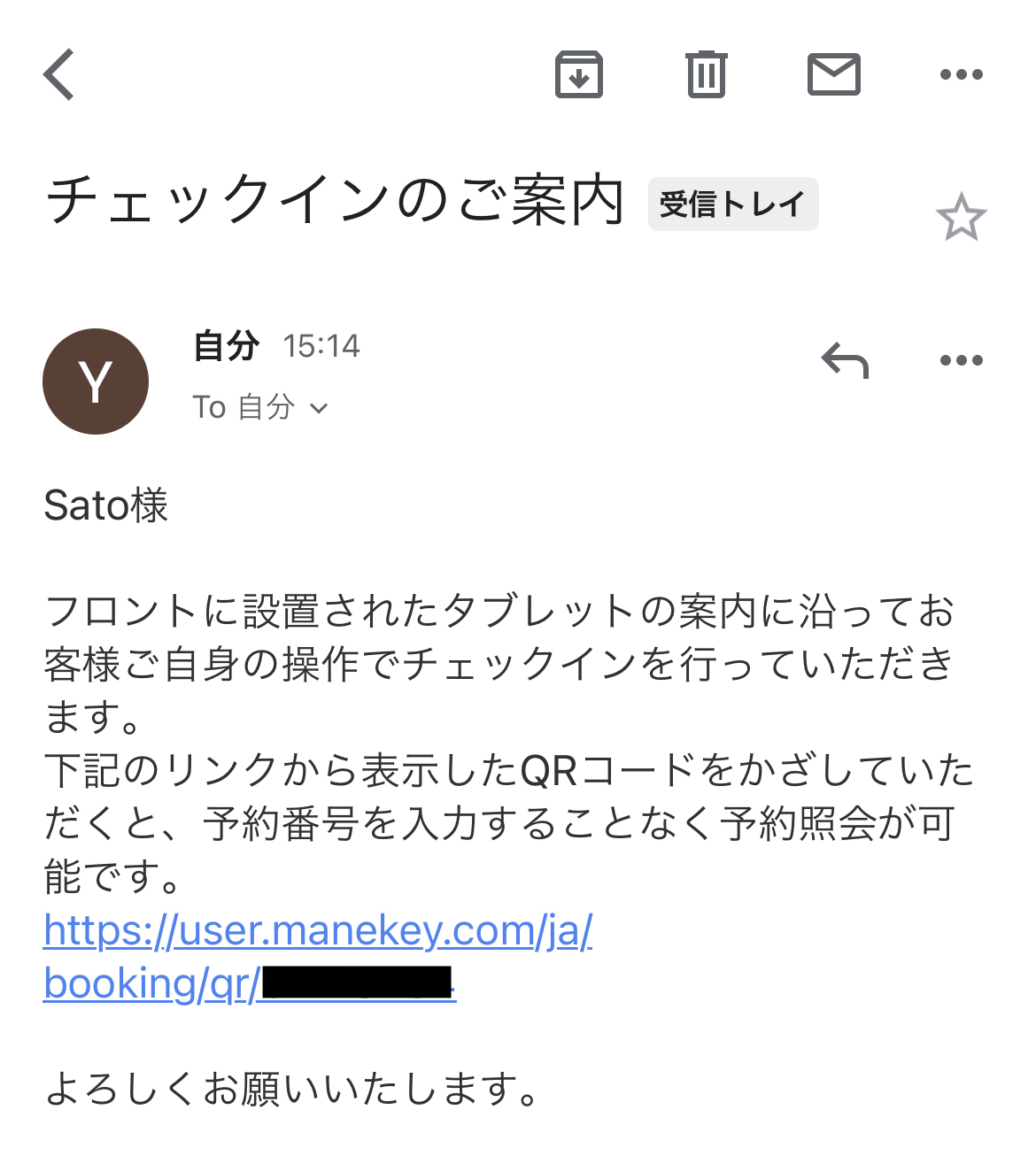Archive this email

point(579,74)
